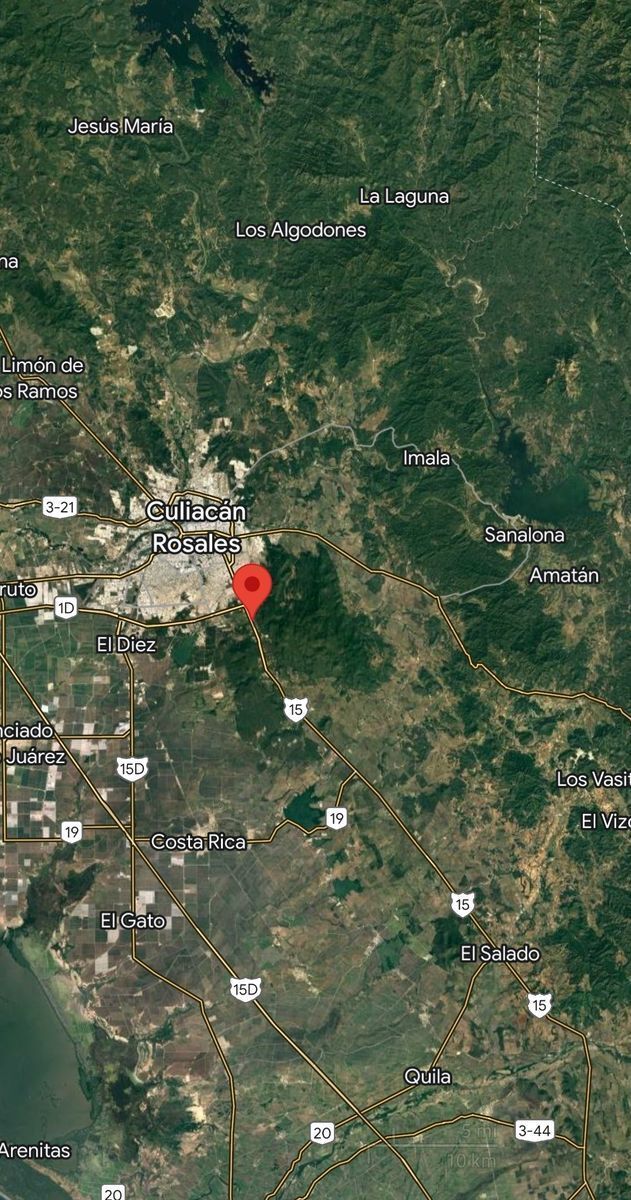Tap the Jesús María place label
The image size is (631, 1200).
tap(120, 127)
